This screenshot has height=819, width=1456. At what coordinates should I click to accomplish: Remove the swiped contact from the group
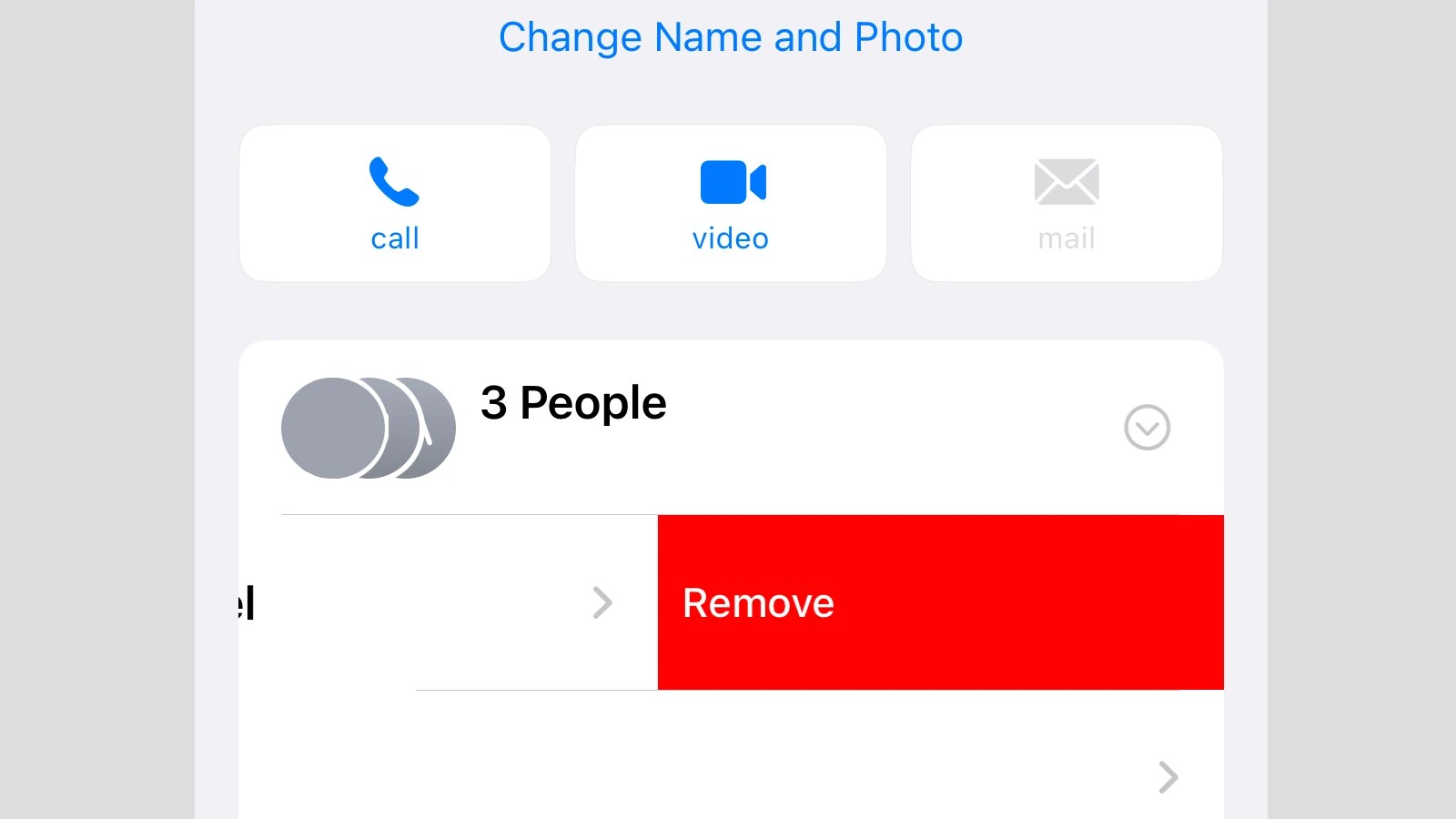pyautogui.click(x=940, y=602)
